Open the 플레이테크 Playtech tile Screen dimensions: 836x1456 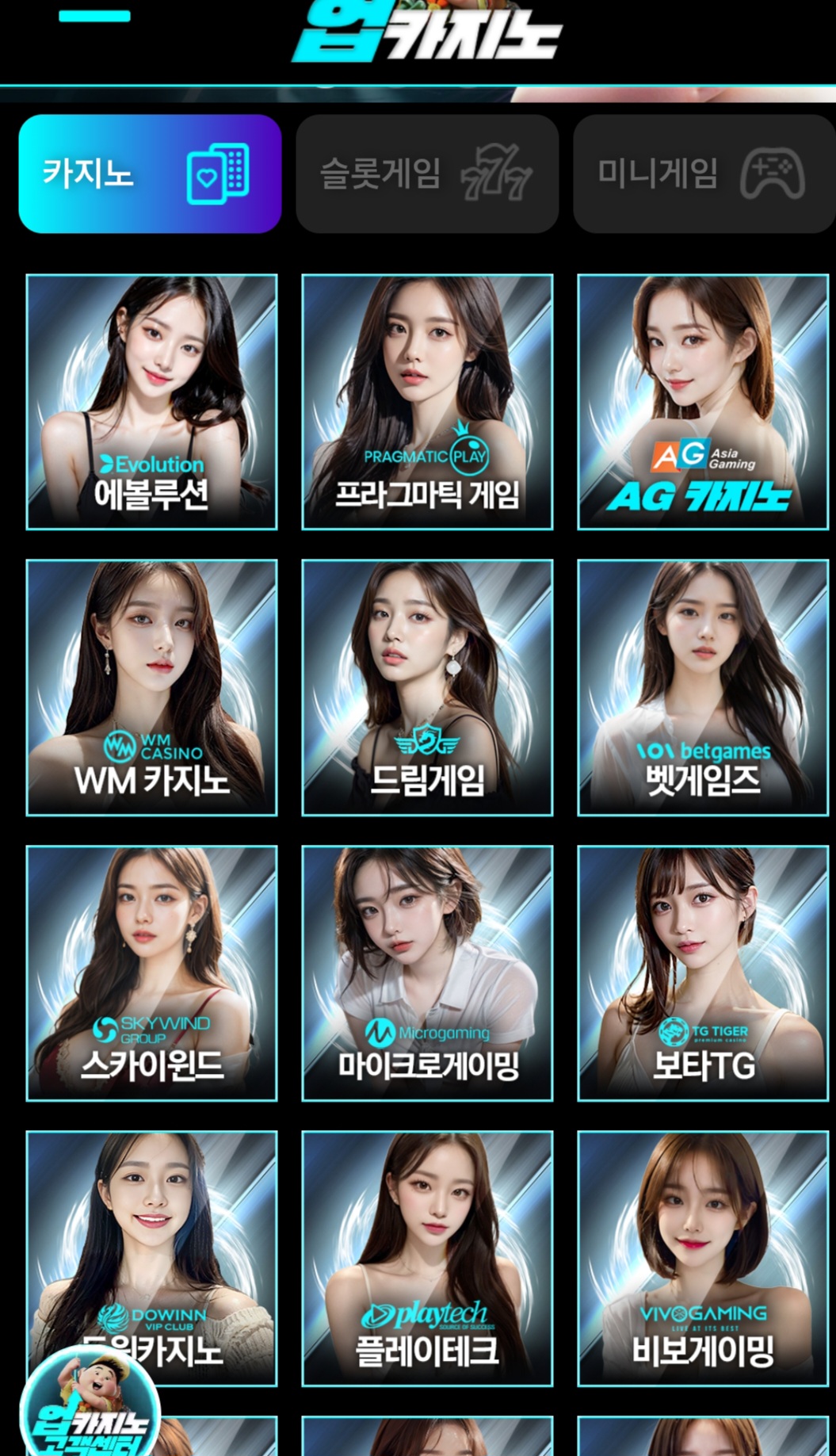427,1259
